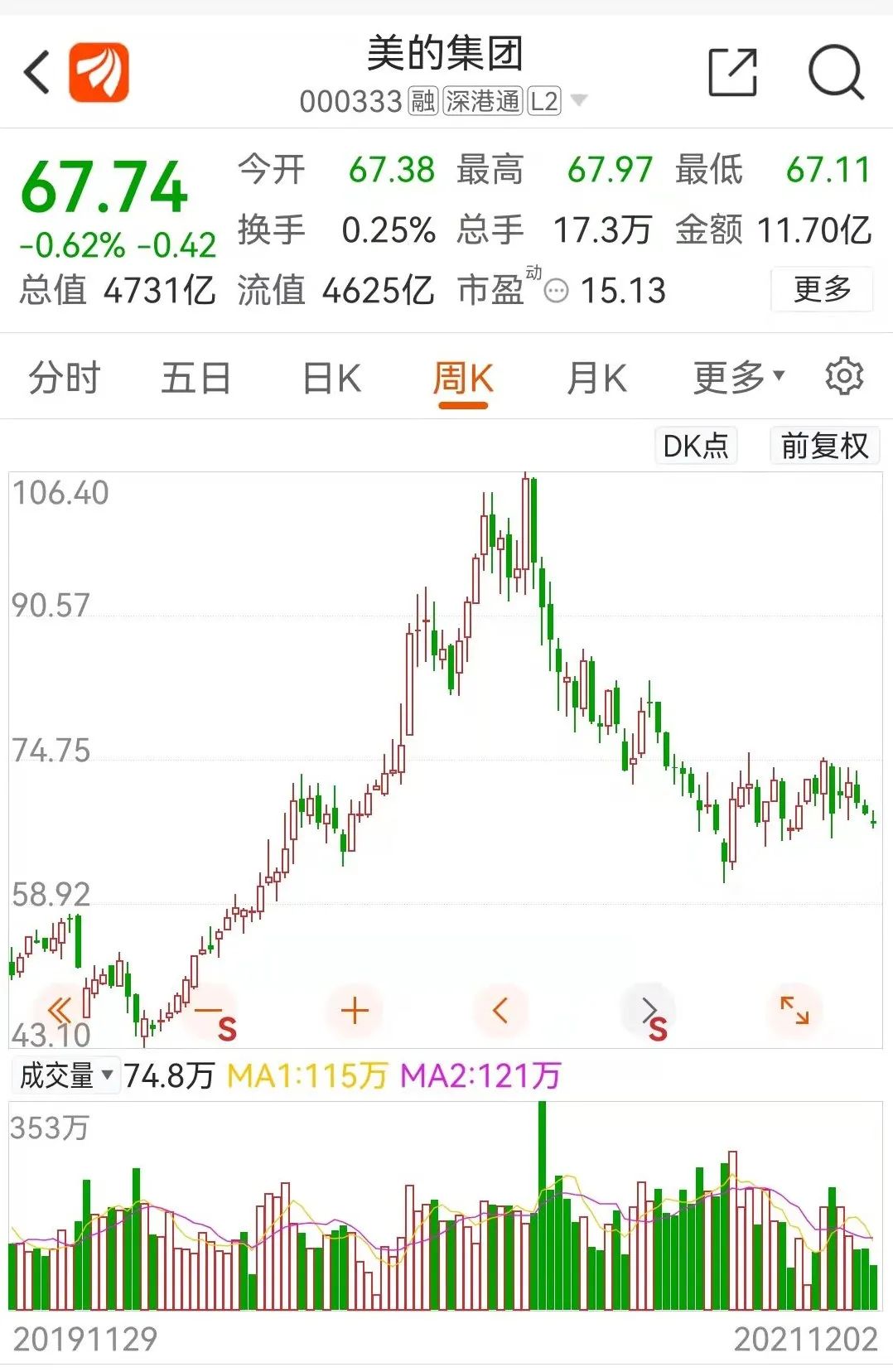This screenshot has width=893, height=1372.
Task: Share this stock page externally
Action: (732, 72)
